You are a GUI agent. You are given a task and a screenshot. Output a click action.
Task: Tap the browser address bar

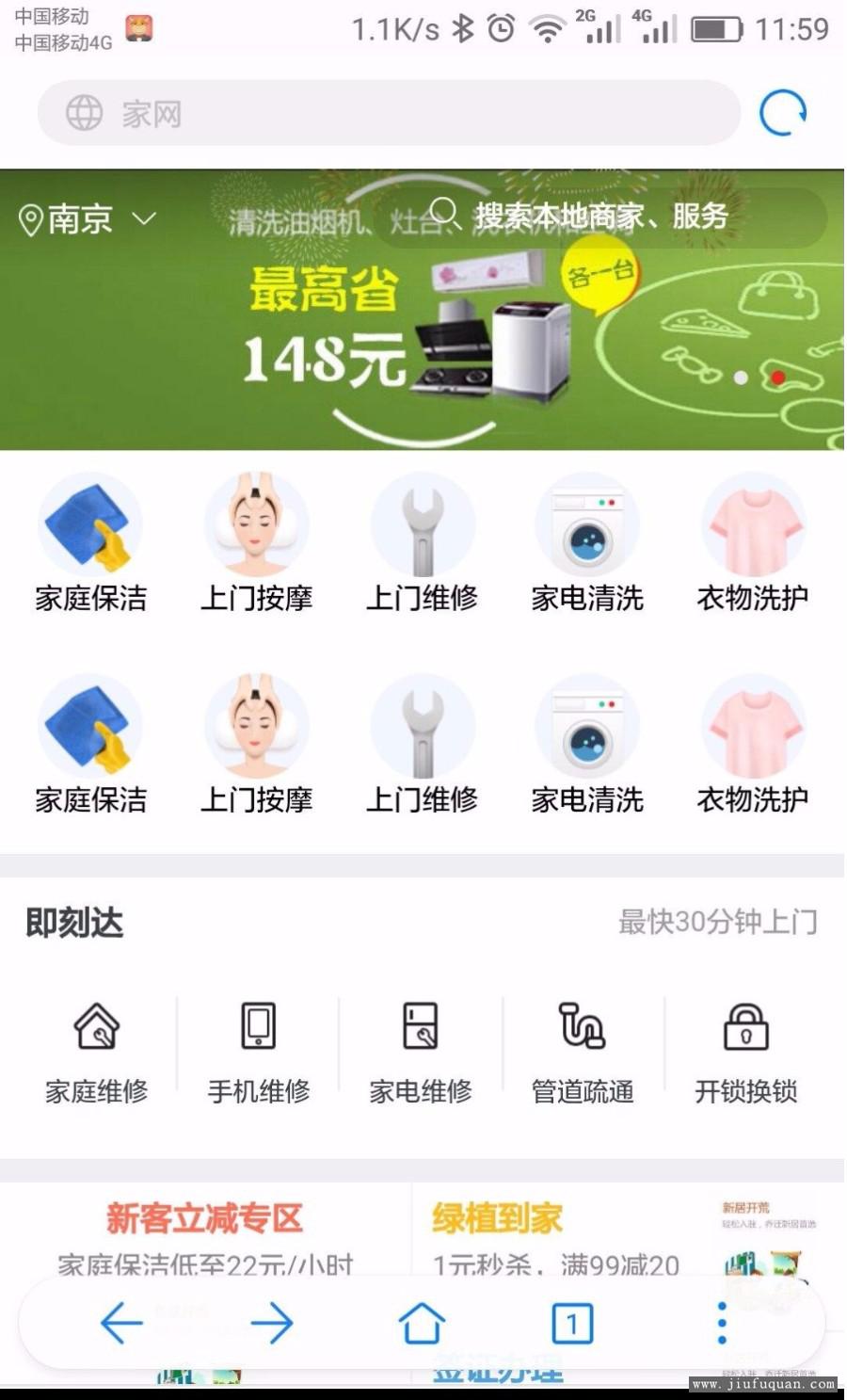coord(389,113)
